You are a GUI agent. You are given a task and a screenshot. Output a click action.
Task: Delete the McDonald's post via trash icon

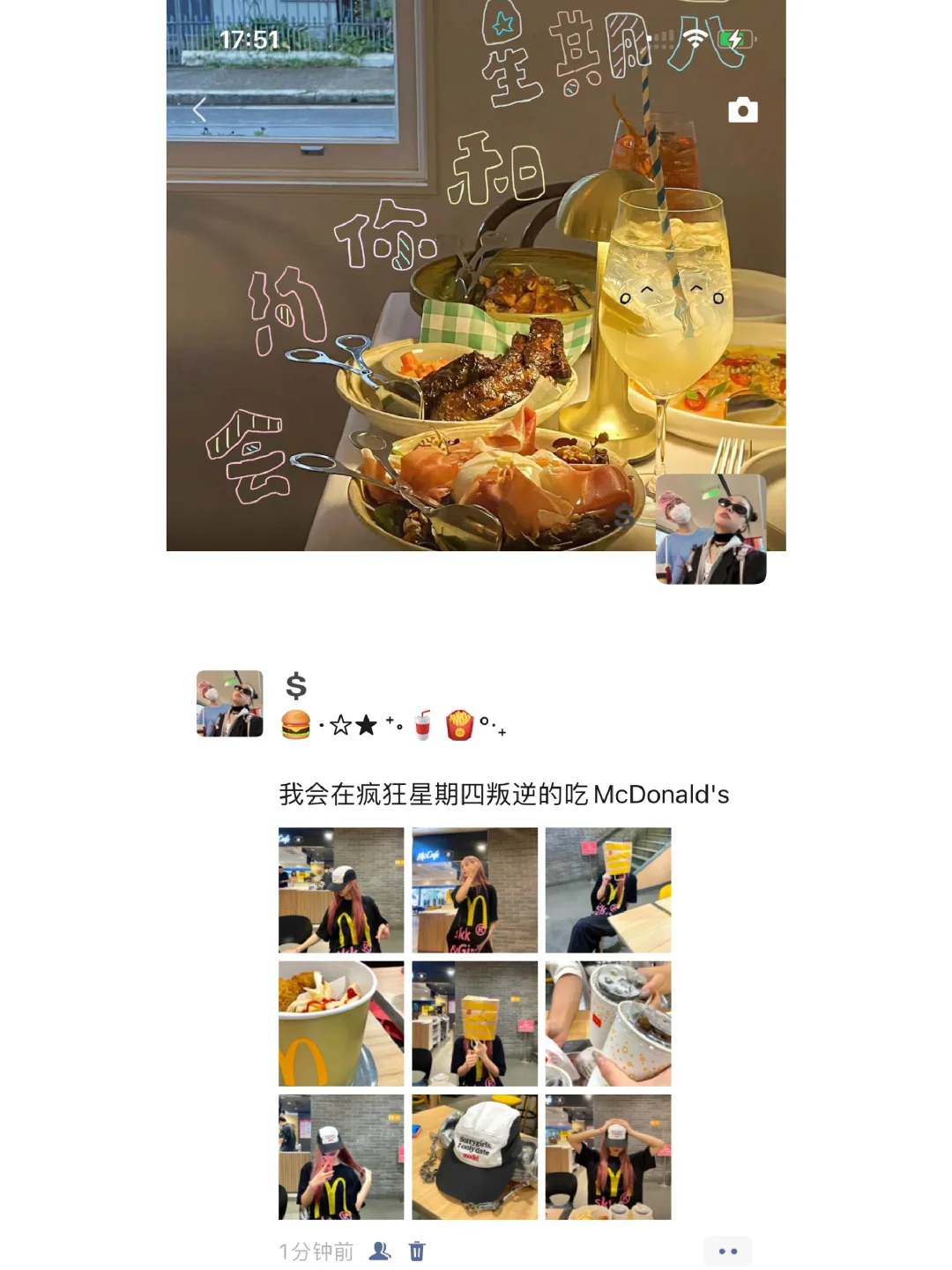click(x=416, y=1251)
